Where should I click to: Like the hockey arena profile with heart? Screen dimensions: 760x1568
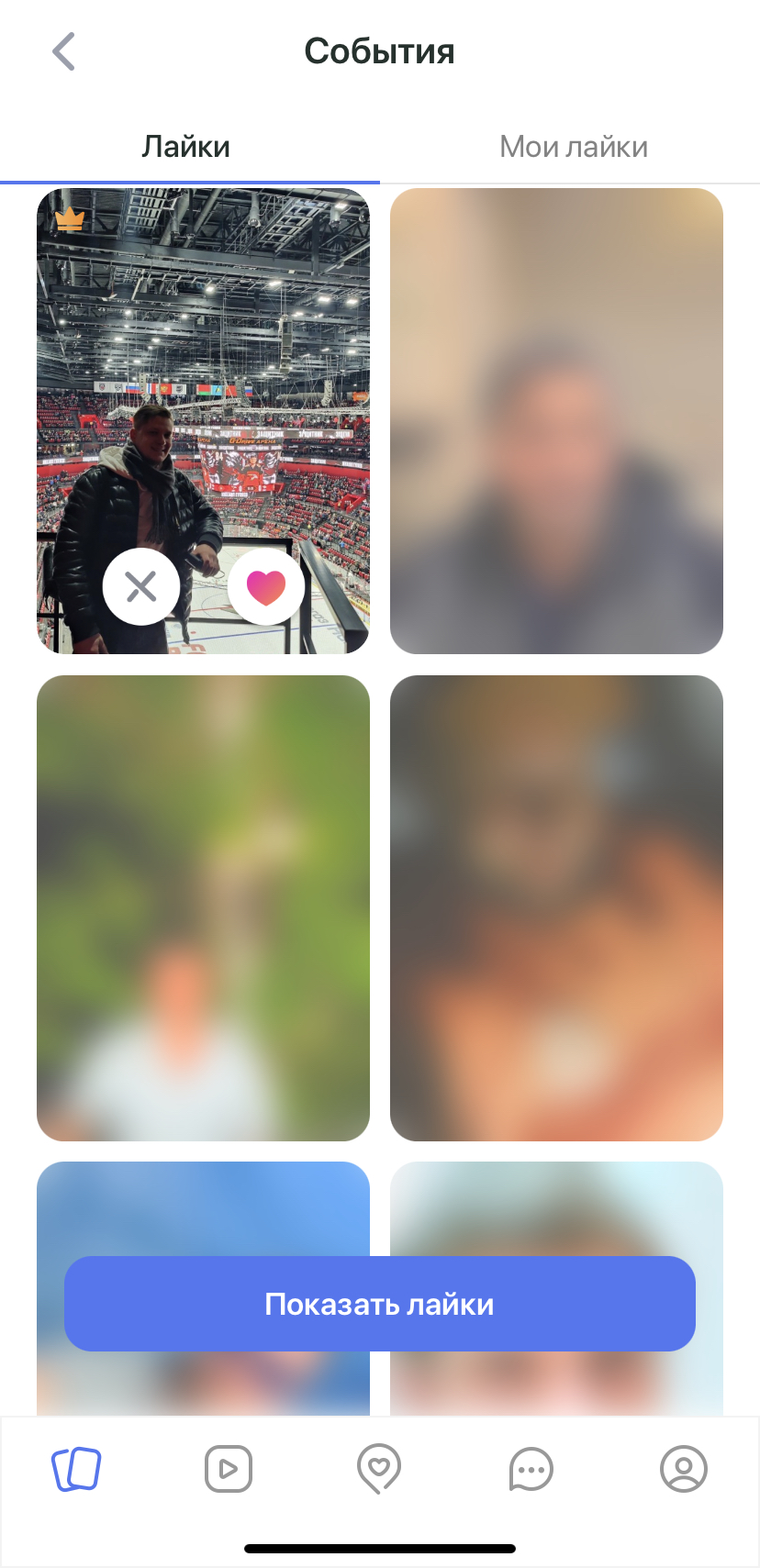[x=266, y=586]
